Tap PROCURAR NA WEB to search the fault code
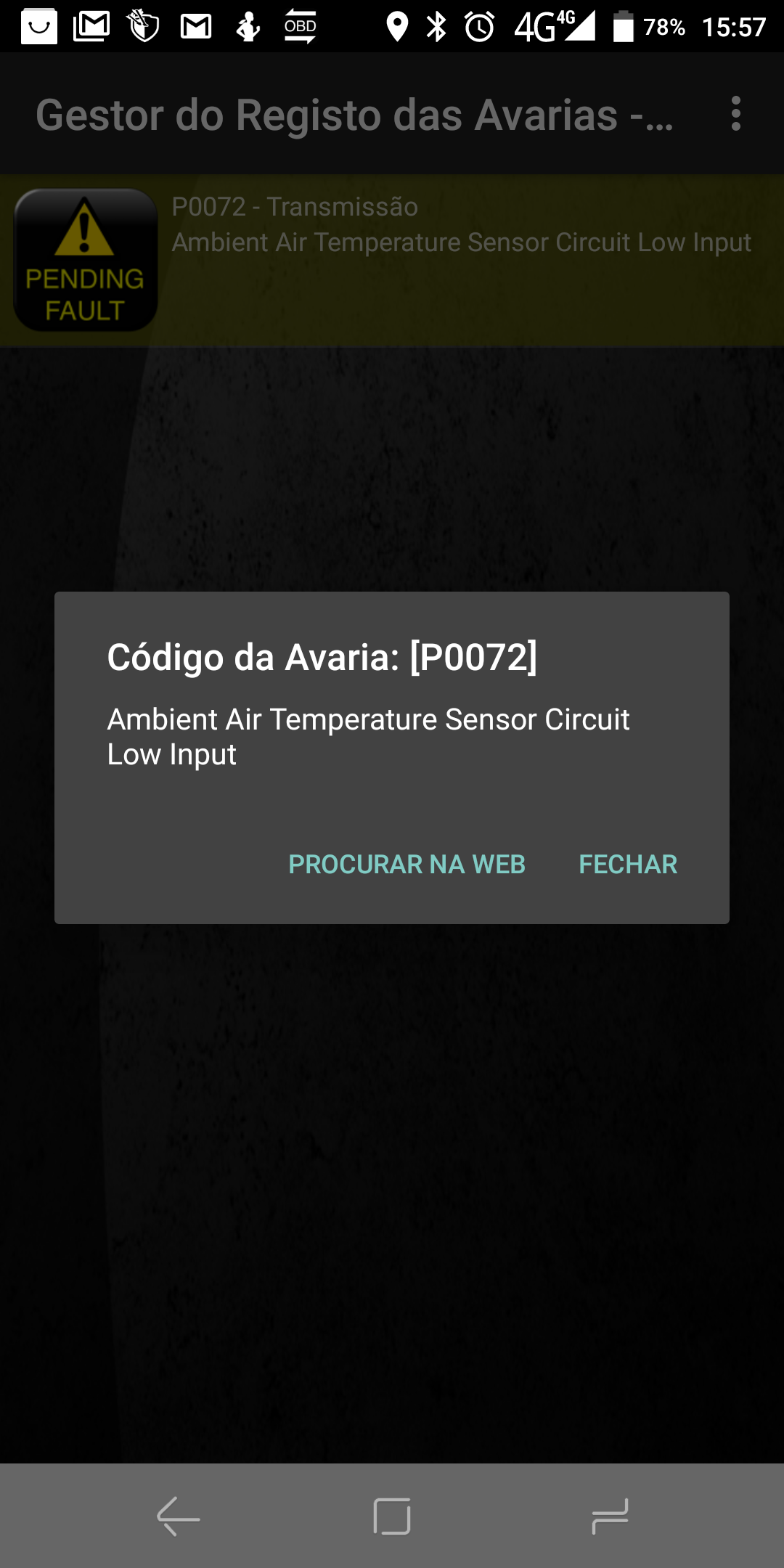This screenshot has height=1568, width=784. coord(407,864)
